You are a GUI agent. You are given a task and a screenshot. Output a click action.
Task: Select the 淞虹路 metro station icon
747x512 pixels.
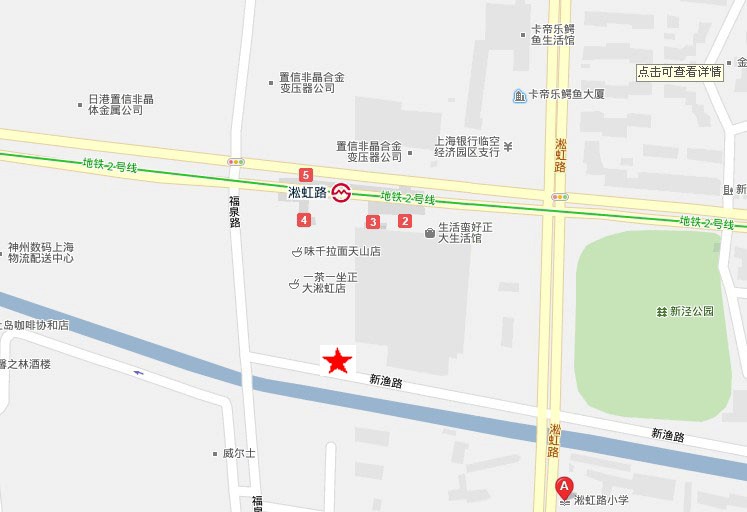[x=341, y=192]
